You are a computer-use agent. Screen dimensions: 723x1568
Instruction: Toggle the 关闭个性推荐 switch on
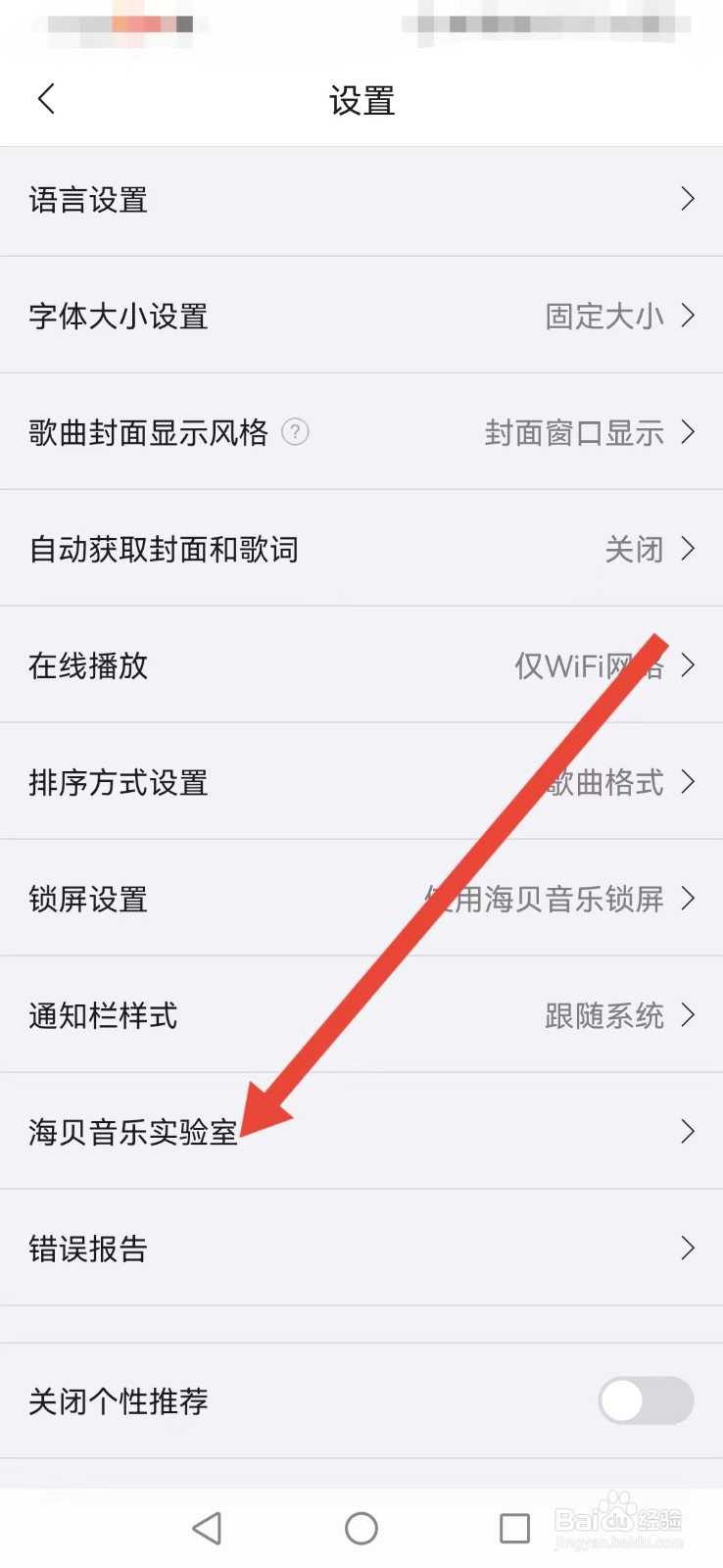tap(645, 1401)
